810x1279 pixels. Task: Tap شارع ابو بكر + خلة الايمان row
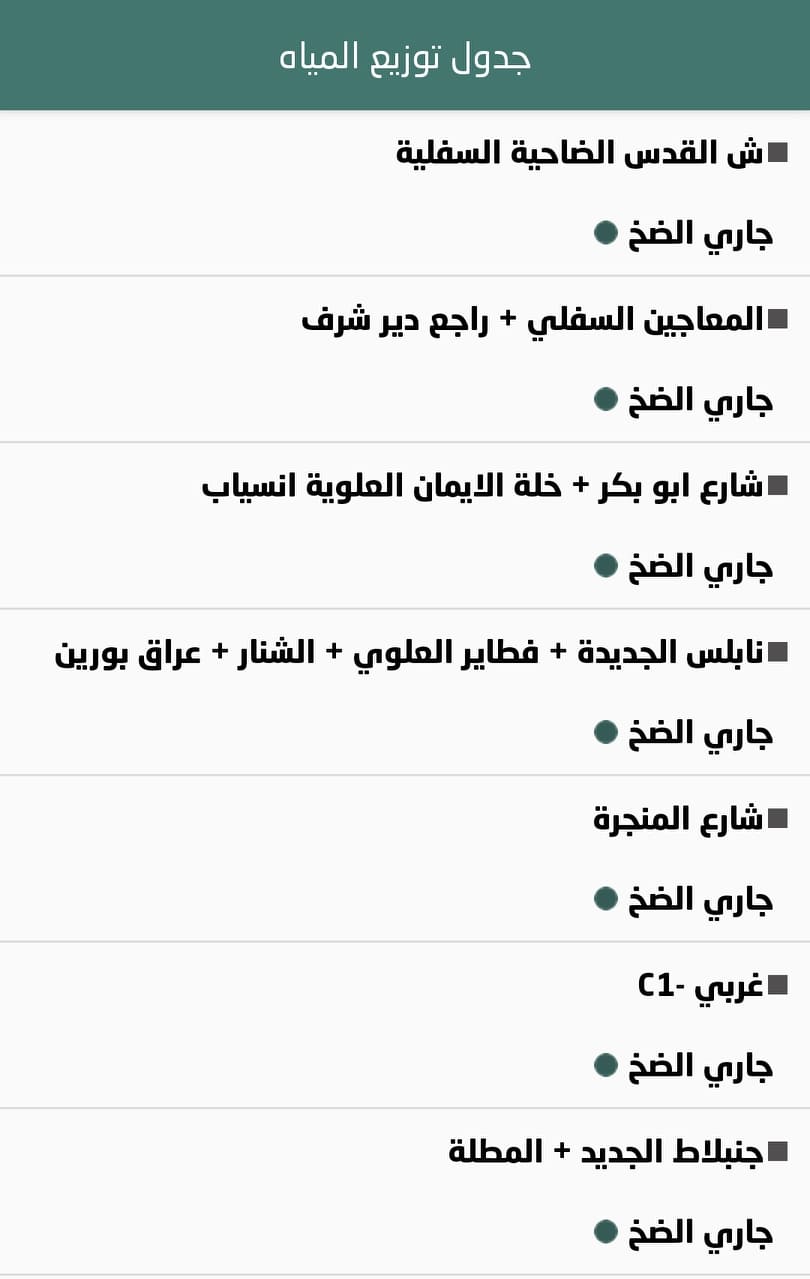(482, 487)
